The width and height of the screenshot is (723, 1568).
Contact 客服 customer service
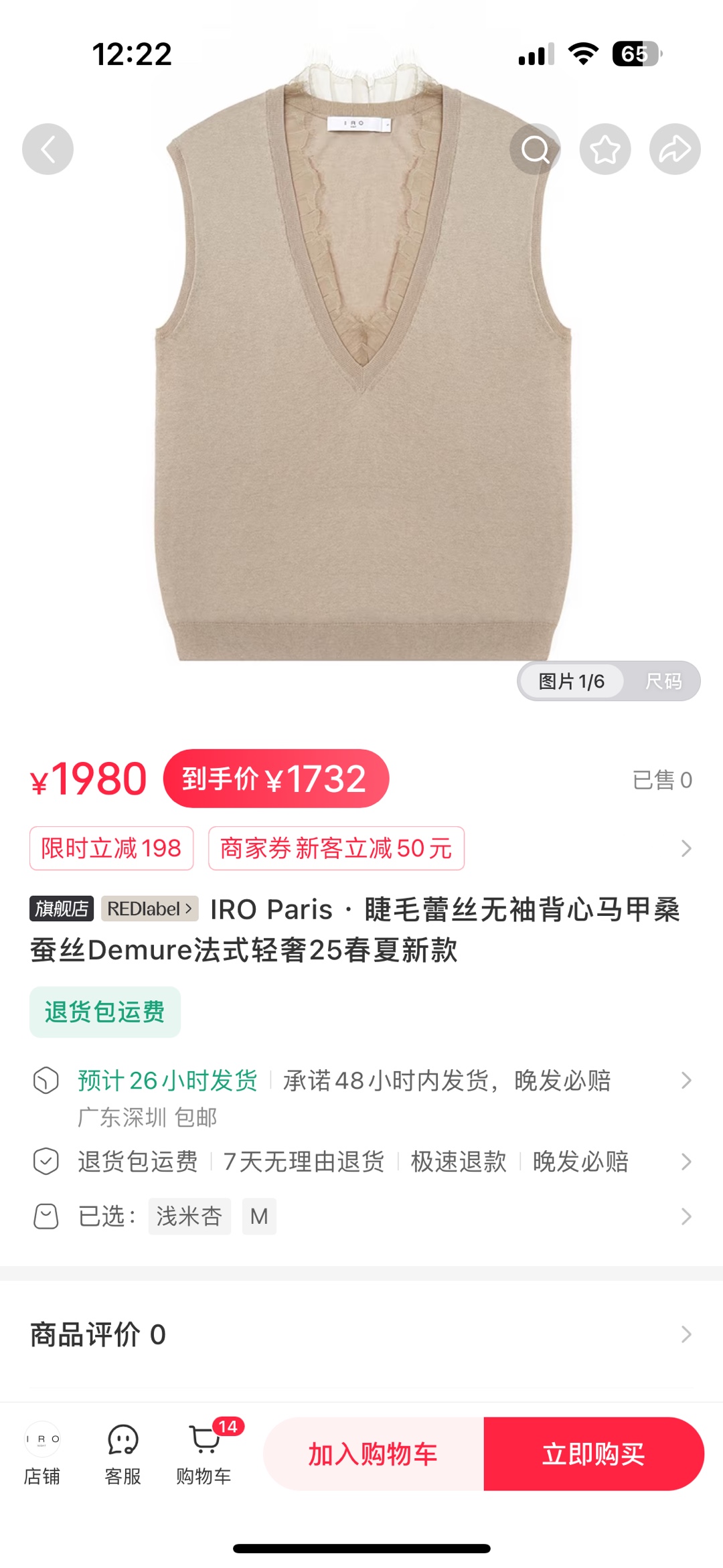click(123, 1454)
